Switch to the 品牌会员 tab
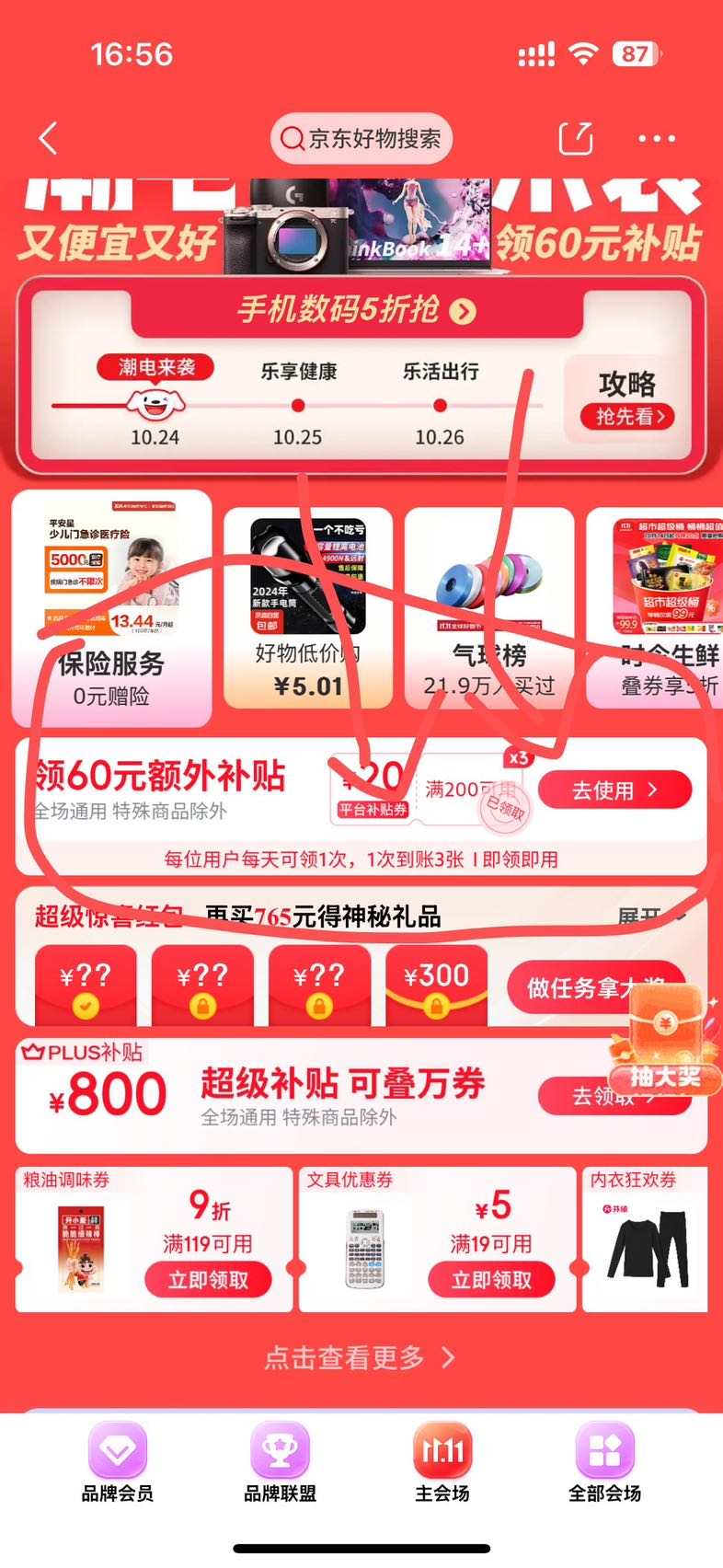The image size is (723, 1568). 118,1463
